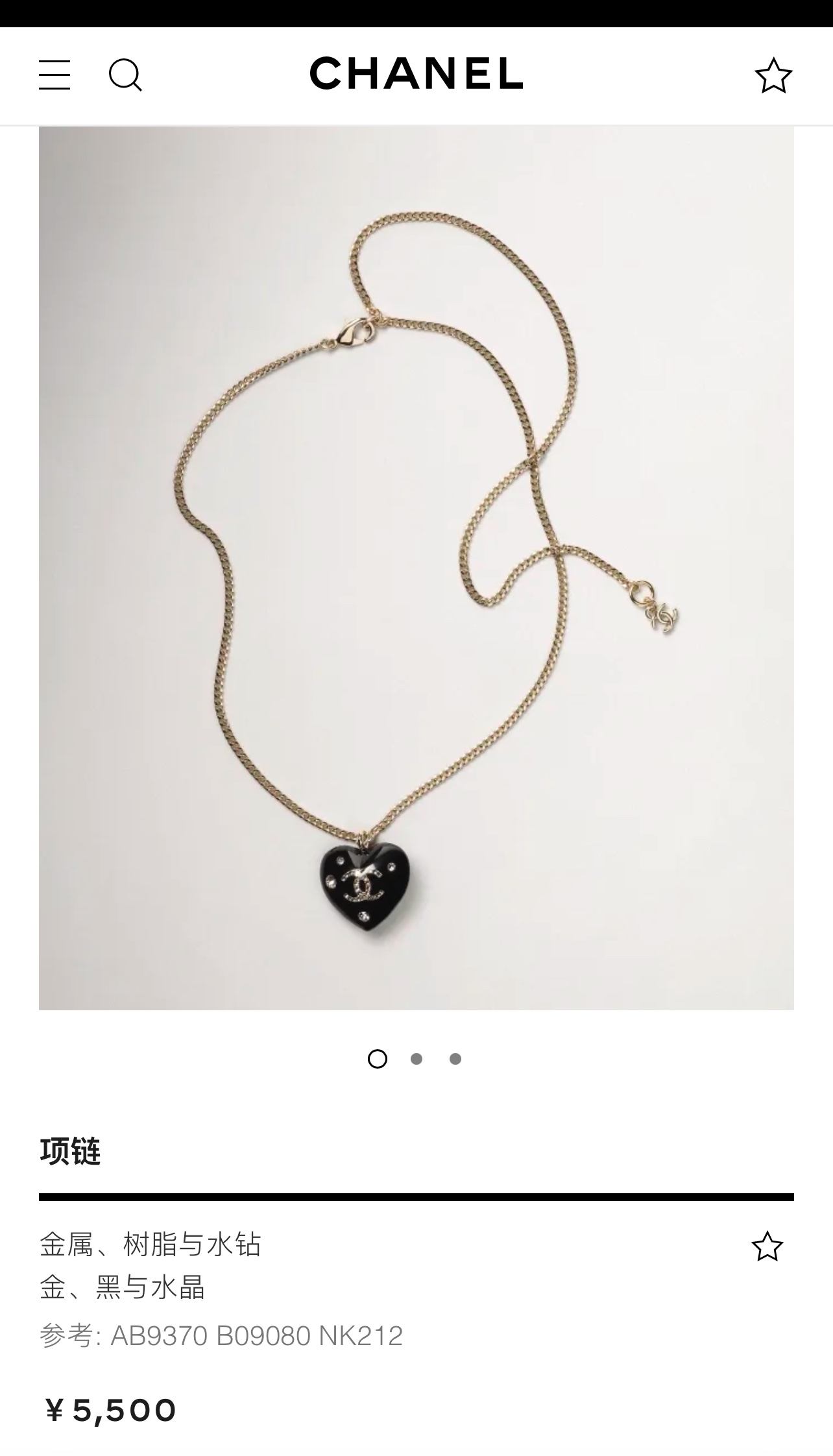Open the search icon
Image resolution: width=833 pixels, height=1456 pixels.
pyautogui.click(x=125, y=75)
